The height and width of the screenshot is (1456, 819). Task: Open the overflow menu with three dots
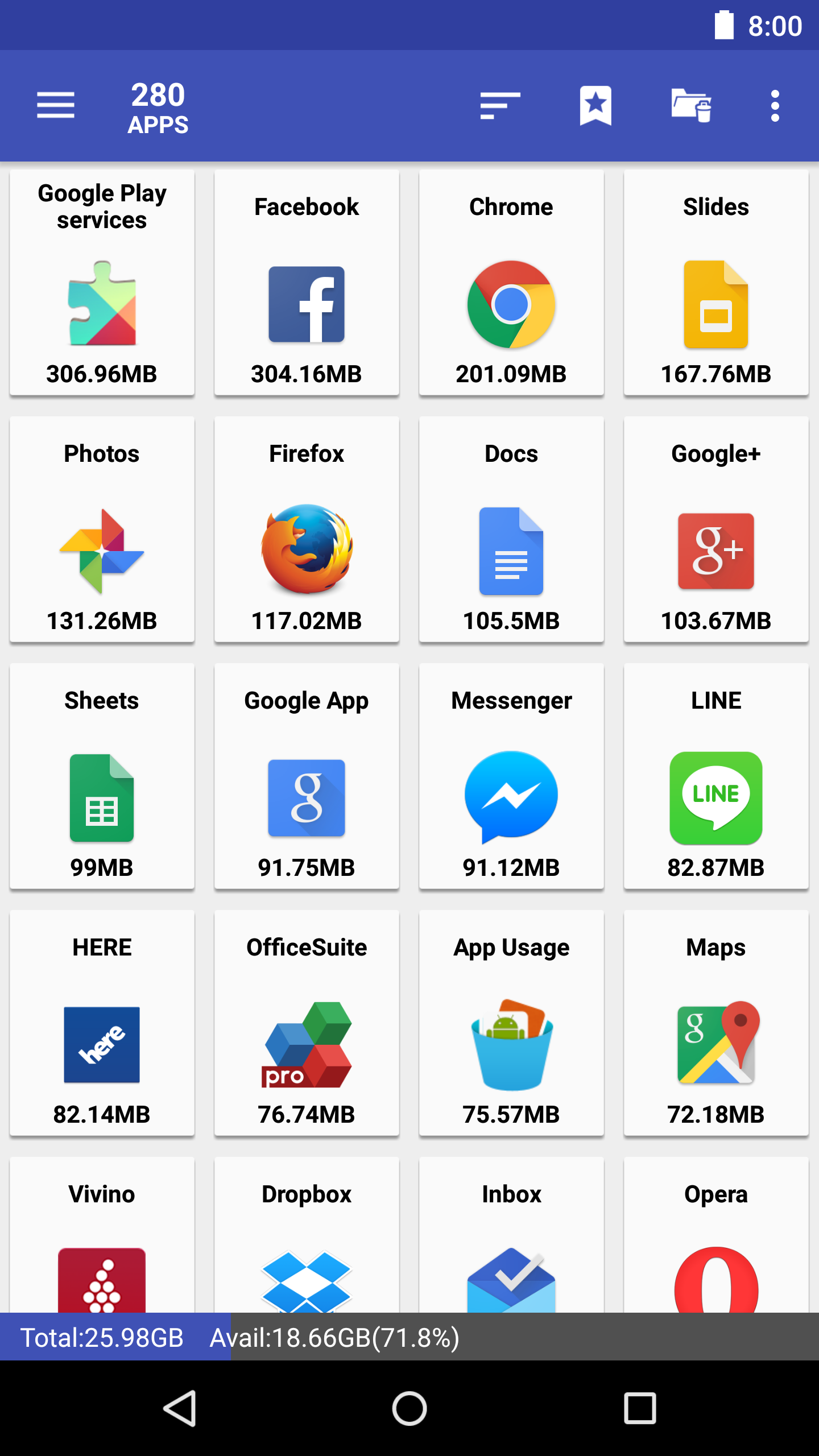pos(775,106)
